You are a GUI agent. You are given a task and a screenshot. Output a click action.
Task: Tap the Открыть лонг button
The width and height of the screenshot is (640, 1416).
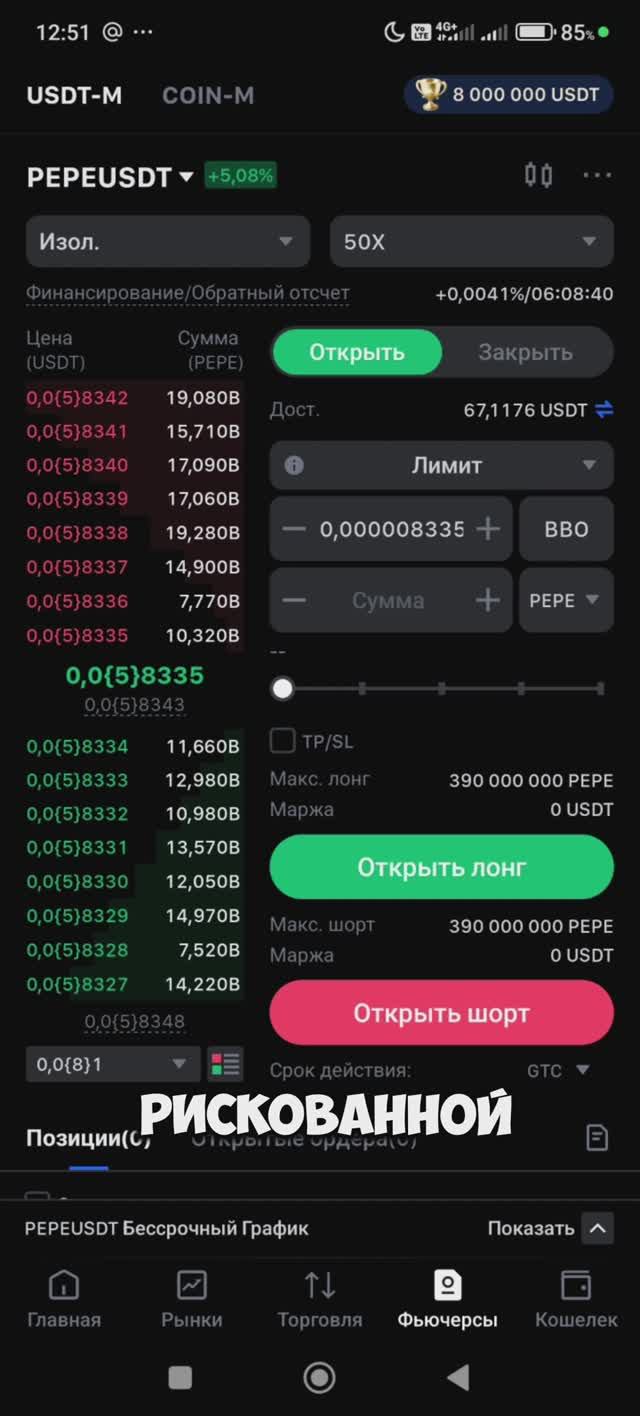point(441,867)
